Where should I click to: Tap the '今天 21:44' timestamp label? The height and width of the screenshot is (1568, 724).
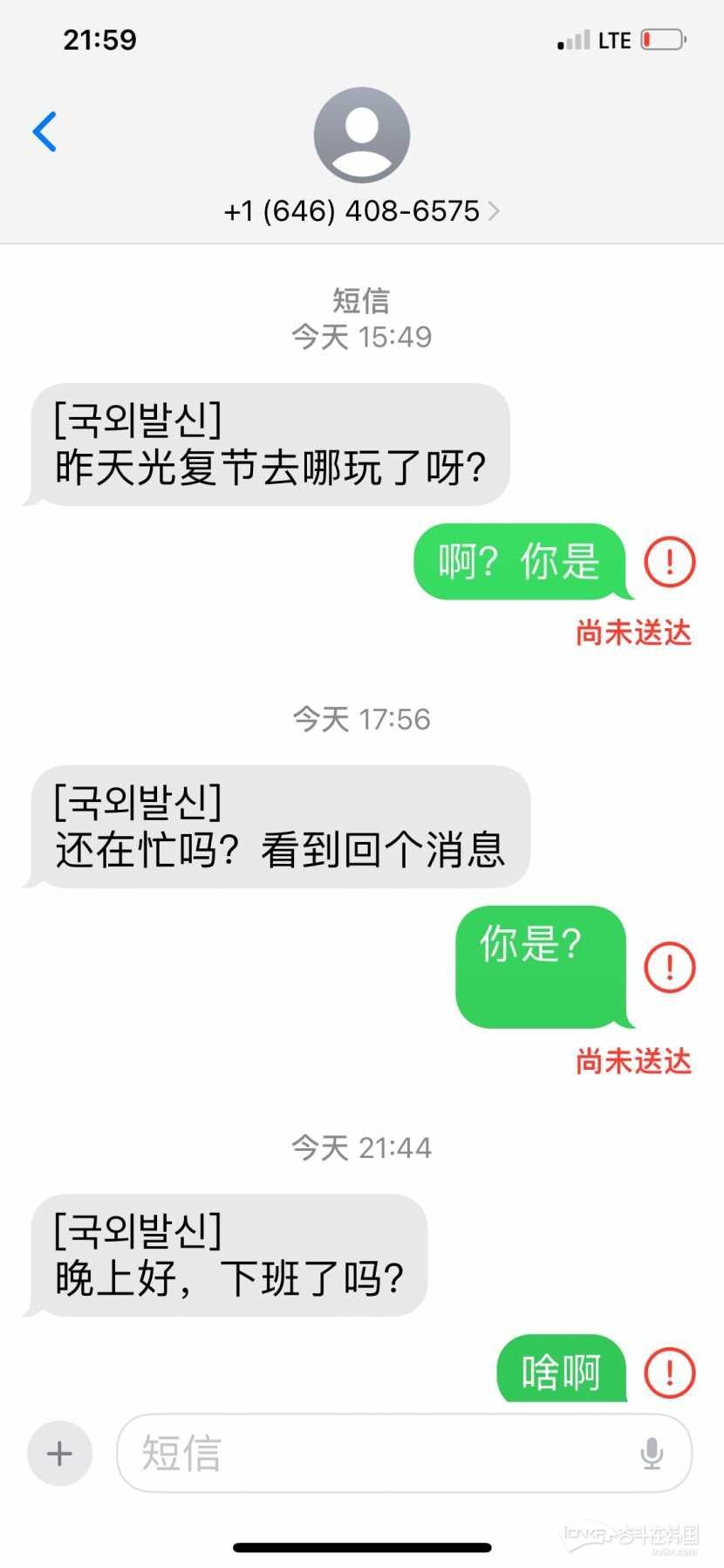point(361,1147)
